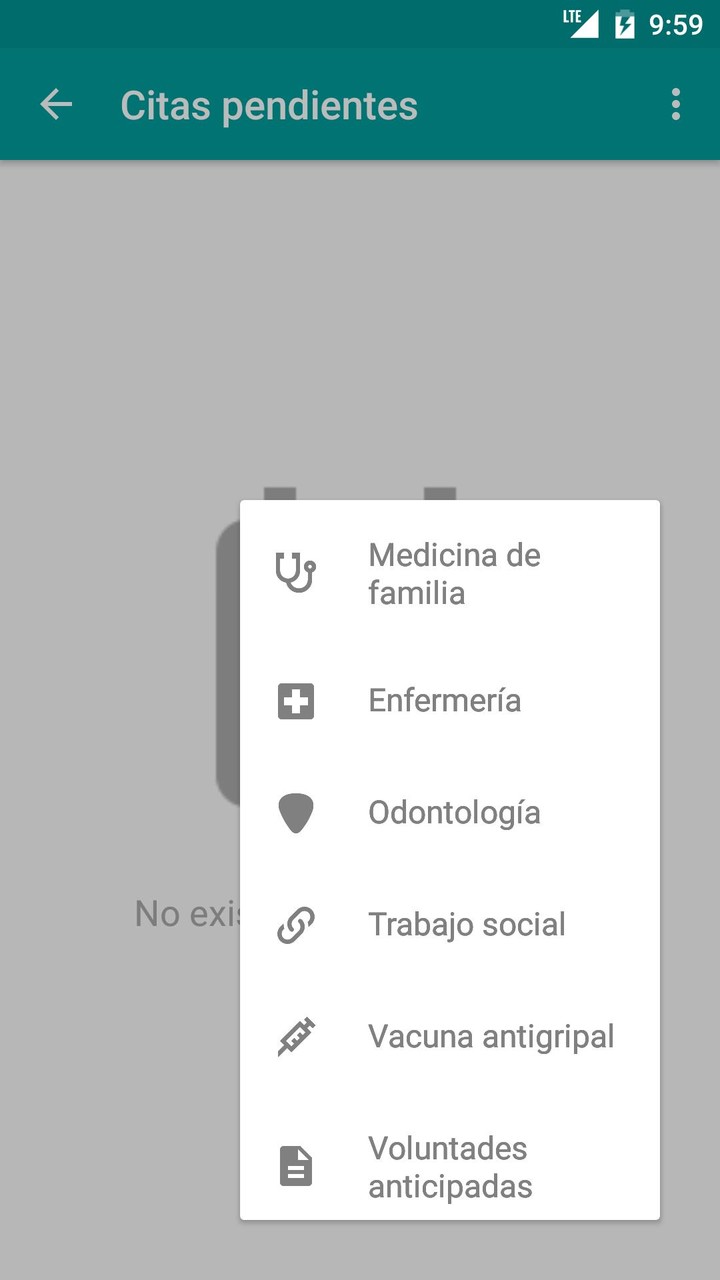720x1280 pixels.
Task: Choose Voluntades anticipadas from the list
Action: click(448, 1166)
